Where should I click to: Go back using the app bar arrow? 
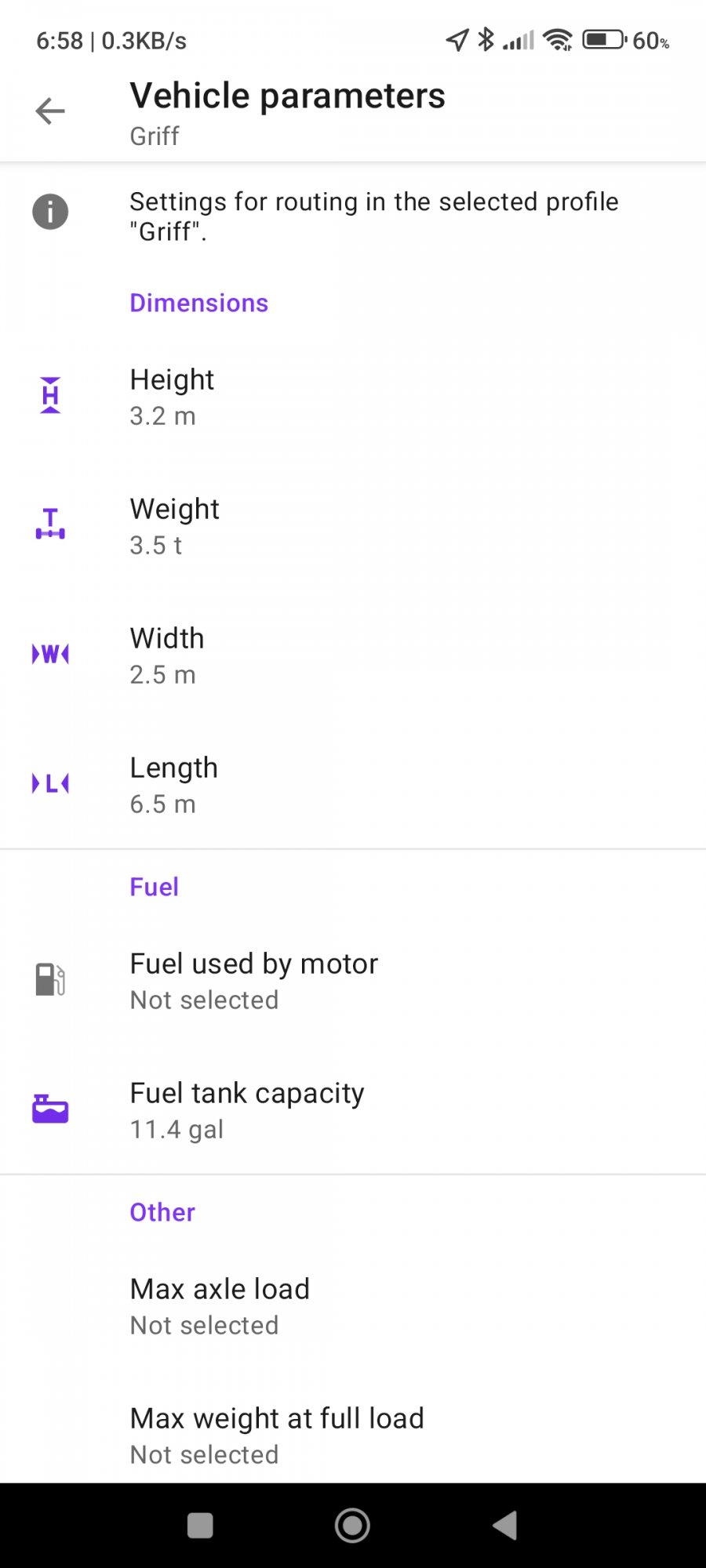[x=50, y=111]
